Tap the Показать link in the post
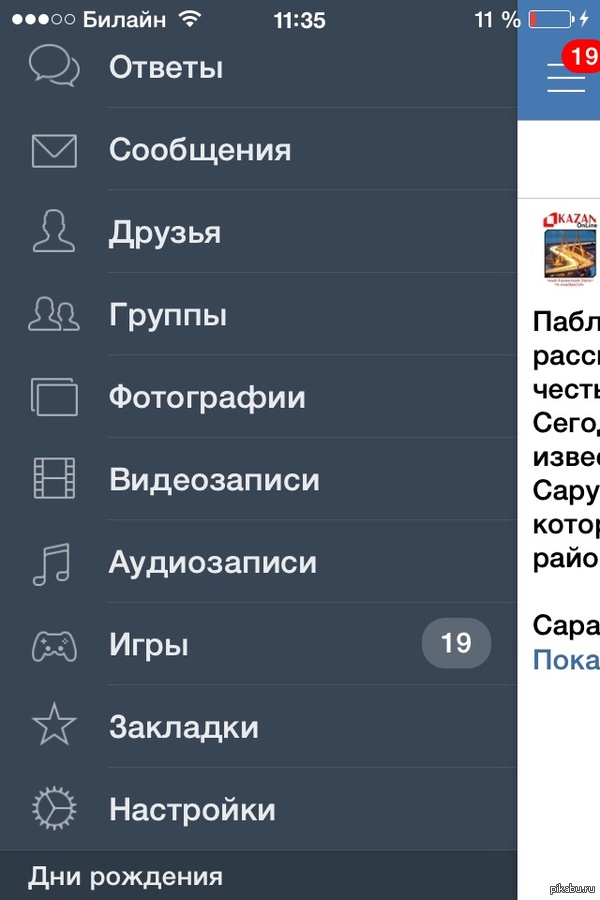The width and height of the screenshot is (600, 900). pyautogui.click(x=566, y=660)
